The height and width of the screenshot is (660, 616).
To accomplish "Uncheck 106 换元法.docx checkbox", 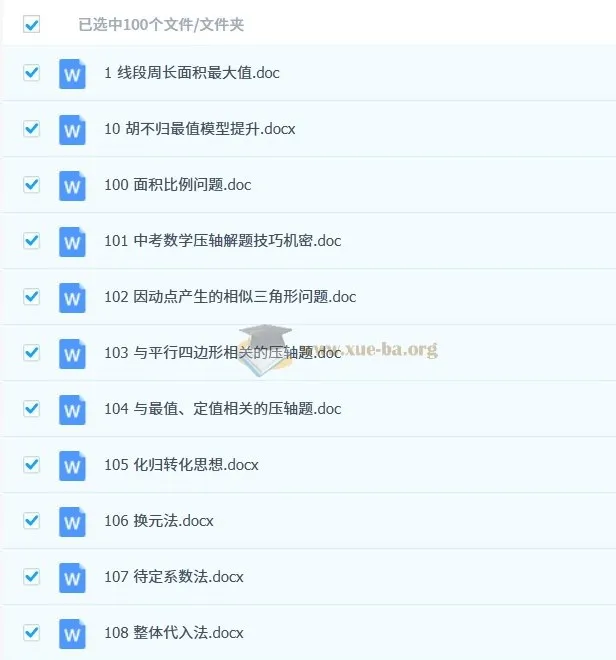I will 32,521.
